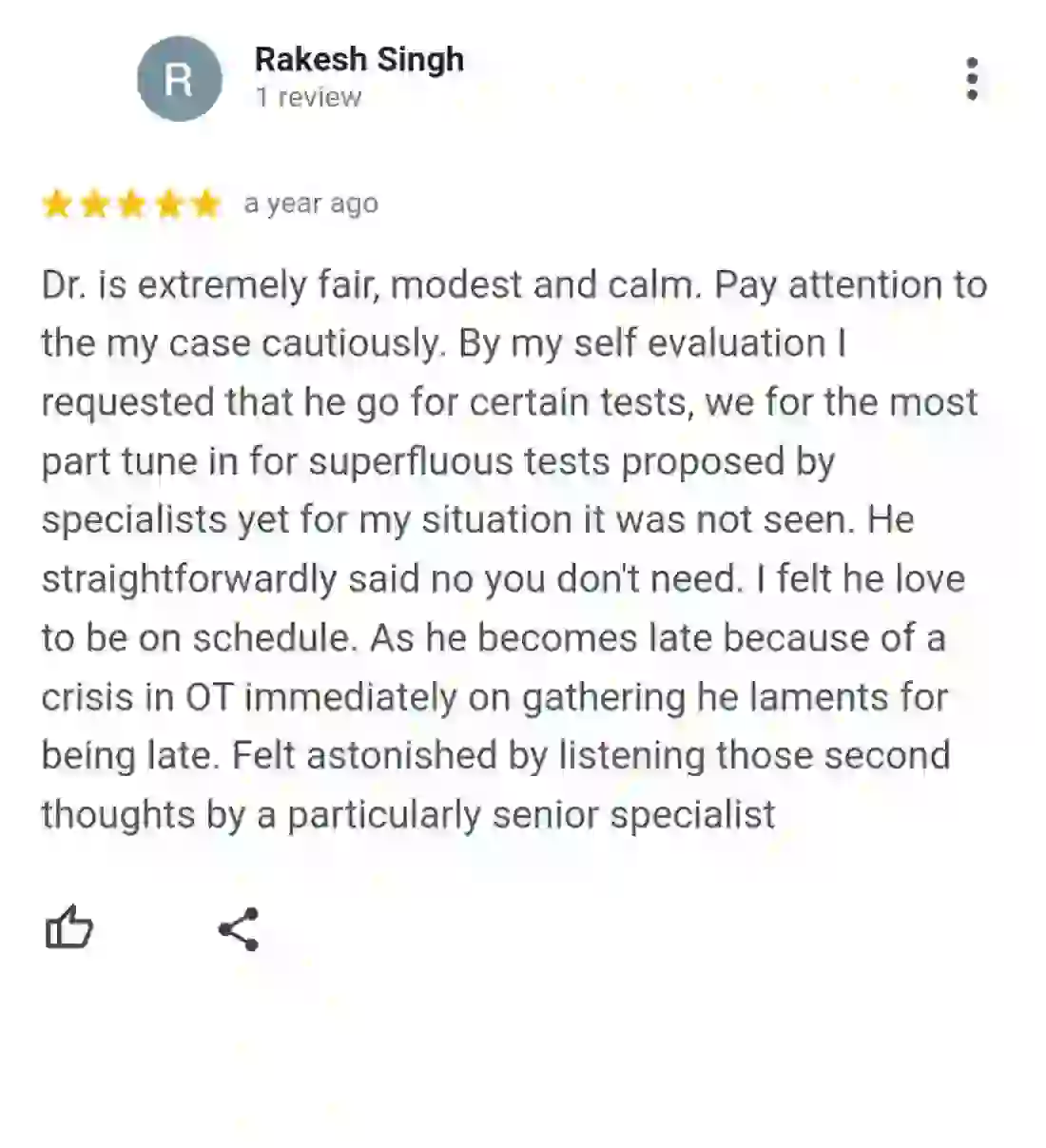This screenshot has height=1148, width=1046.
Task: Open Rakesh Singh's profile avatar
Action: [x=179, y=79]
